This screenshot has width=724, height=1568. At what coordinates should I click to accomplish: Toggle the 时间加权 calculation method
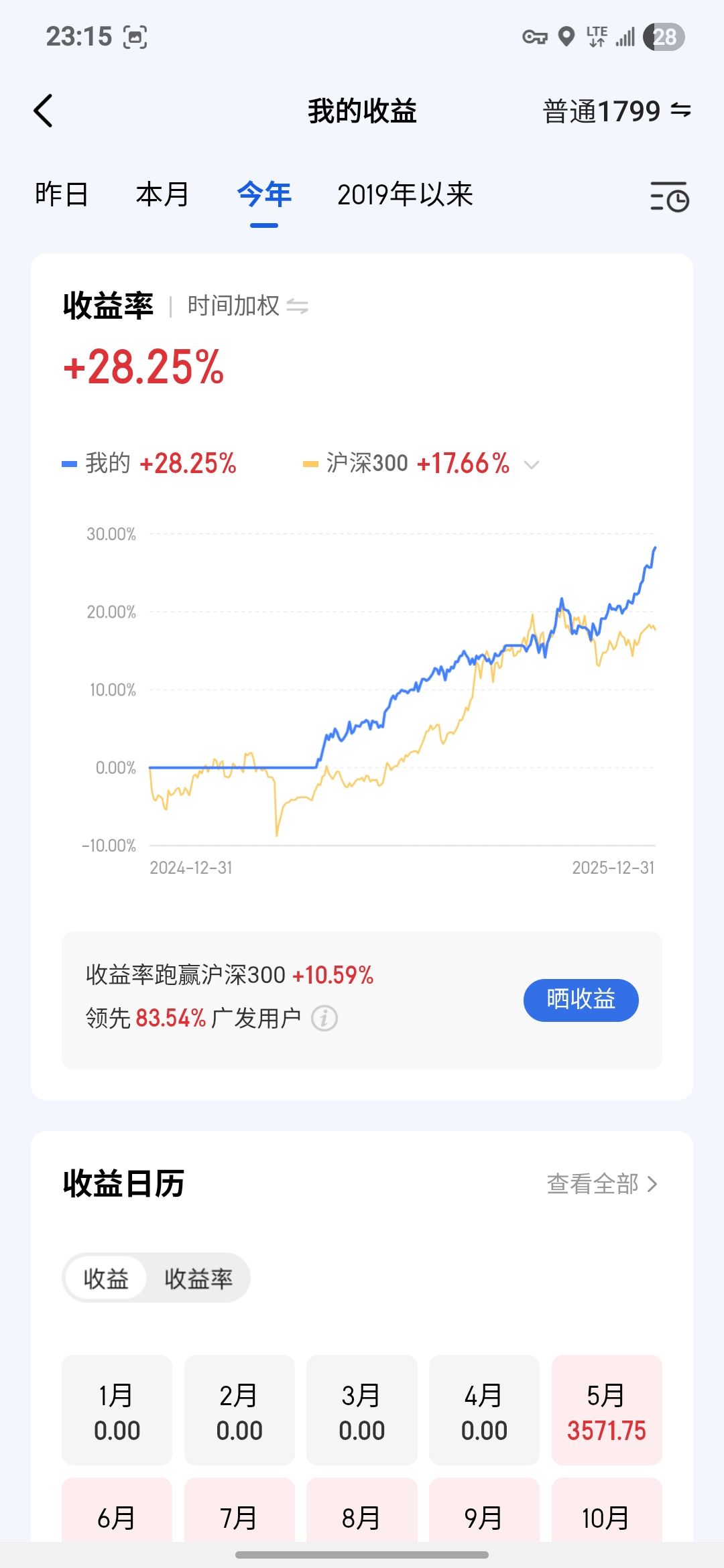click(x=247, y=306)
